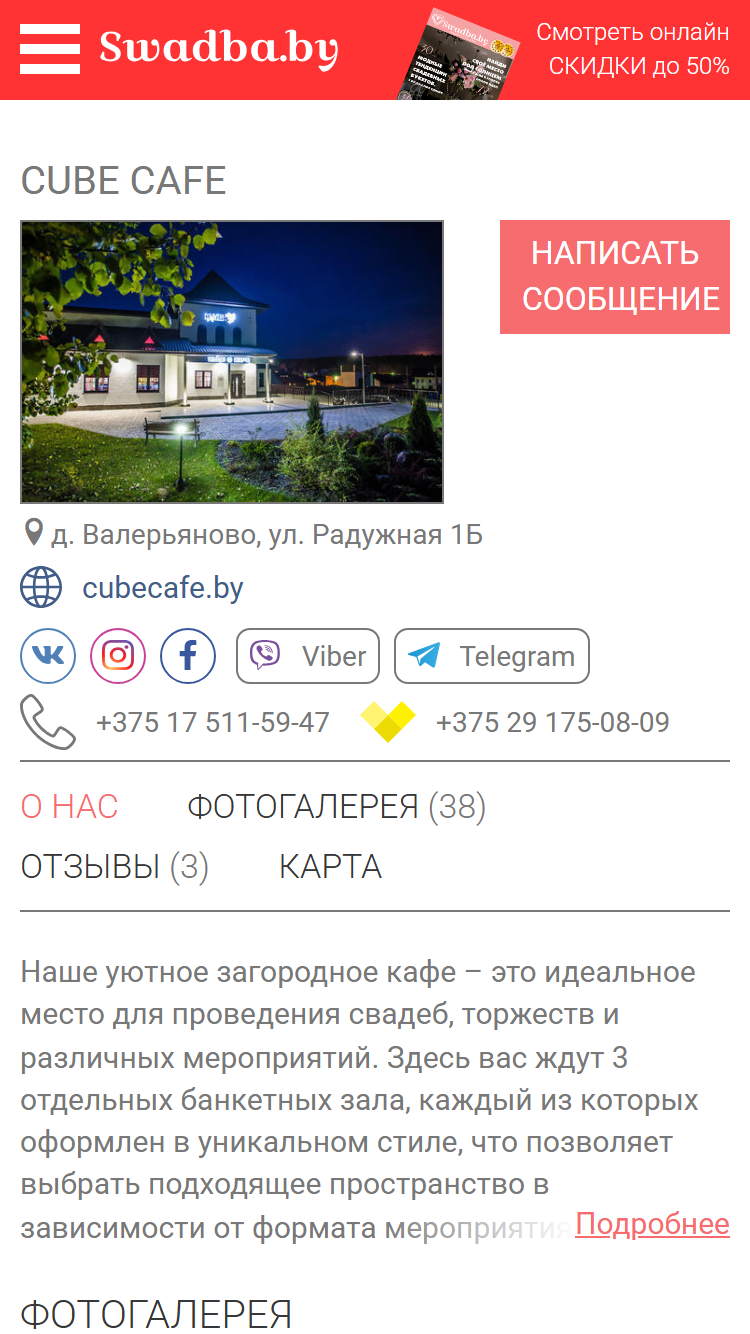Call +375 17 511-59-47

point(213,722)
